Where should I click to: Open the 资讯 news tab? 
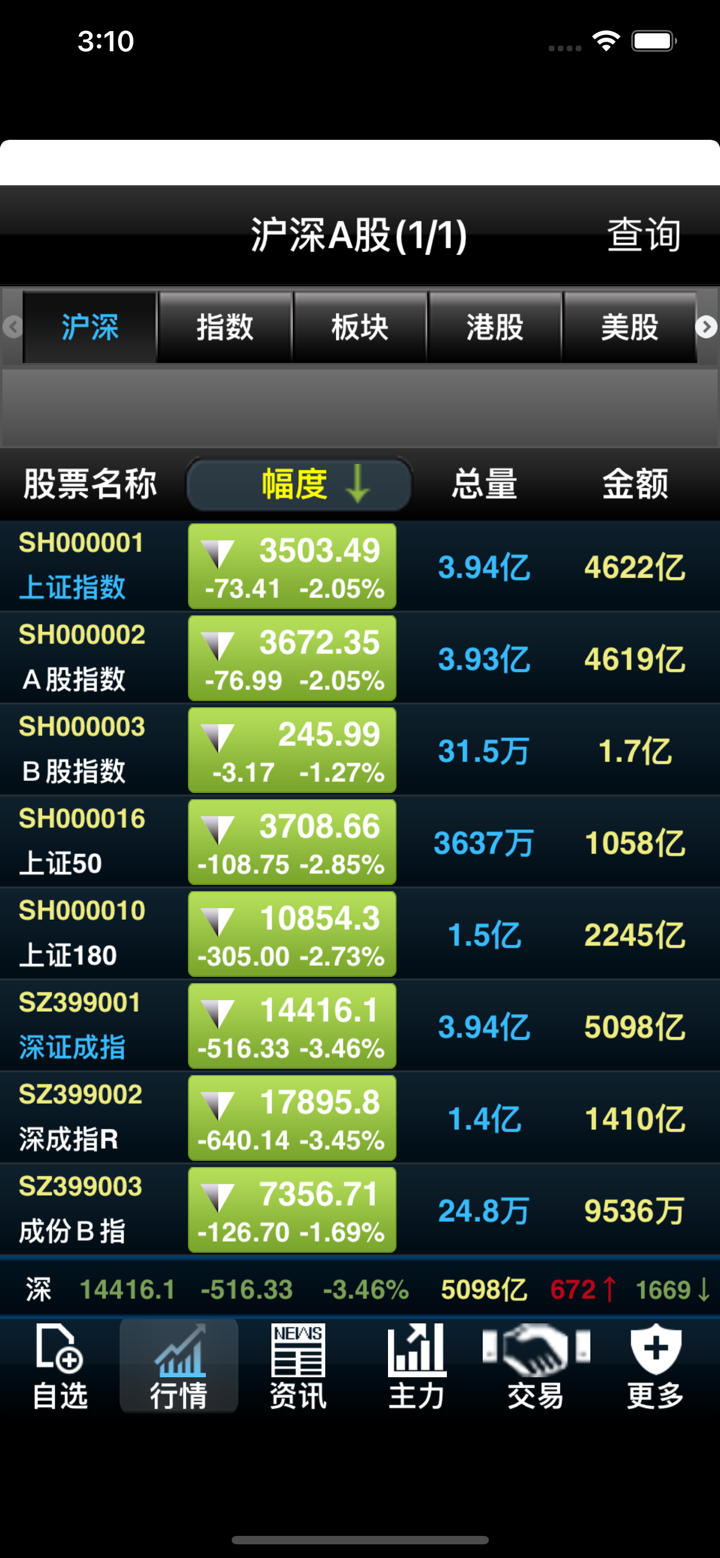[x=298, y=1366]
